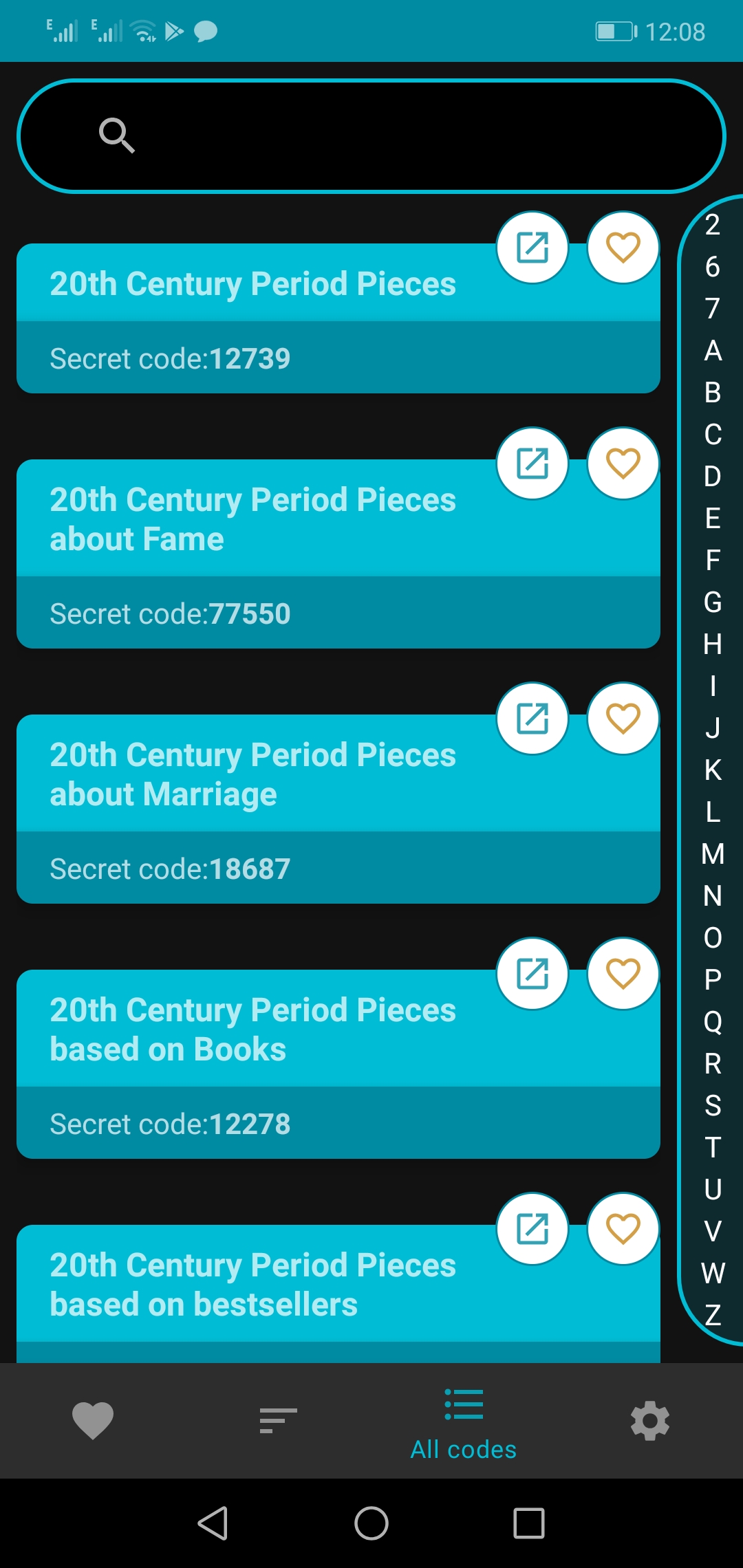Open the settings gear tab

[649, 1420]
